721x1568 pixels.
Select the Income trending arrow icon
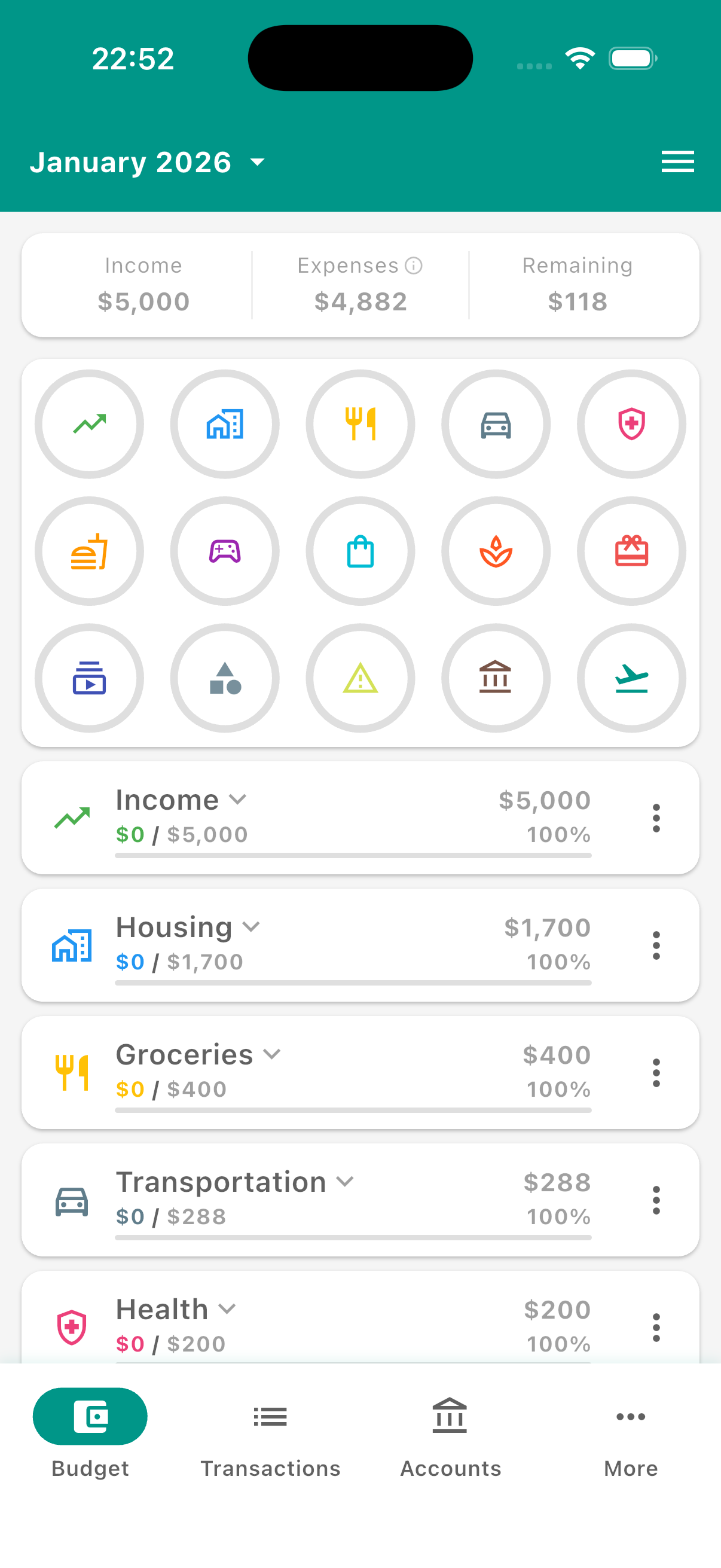tap(90, 424)
